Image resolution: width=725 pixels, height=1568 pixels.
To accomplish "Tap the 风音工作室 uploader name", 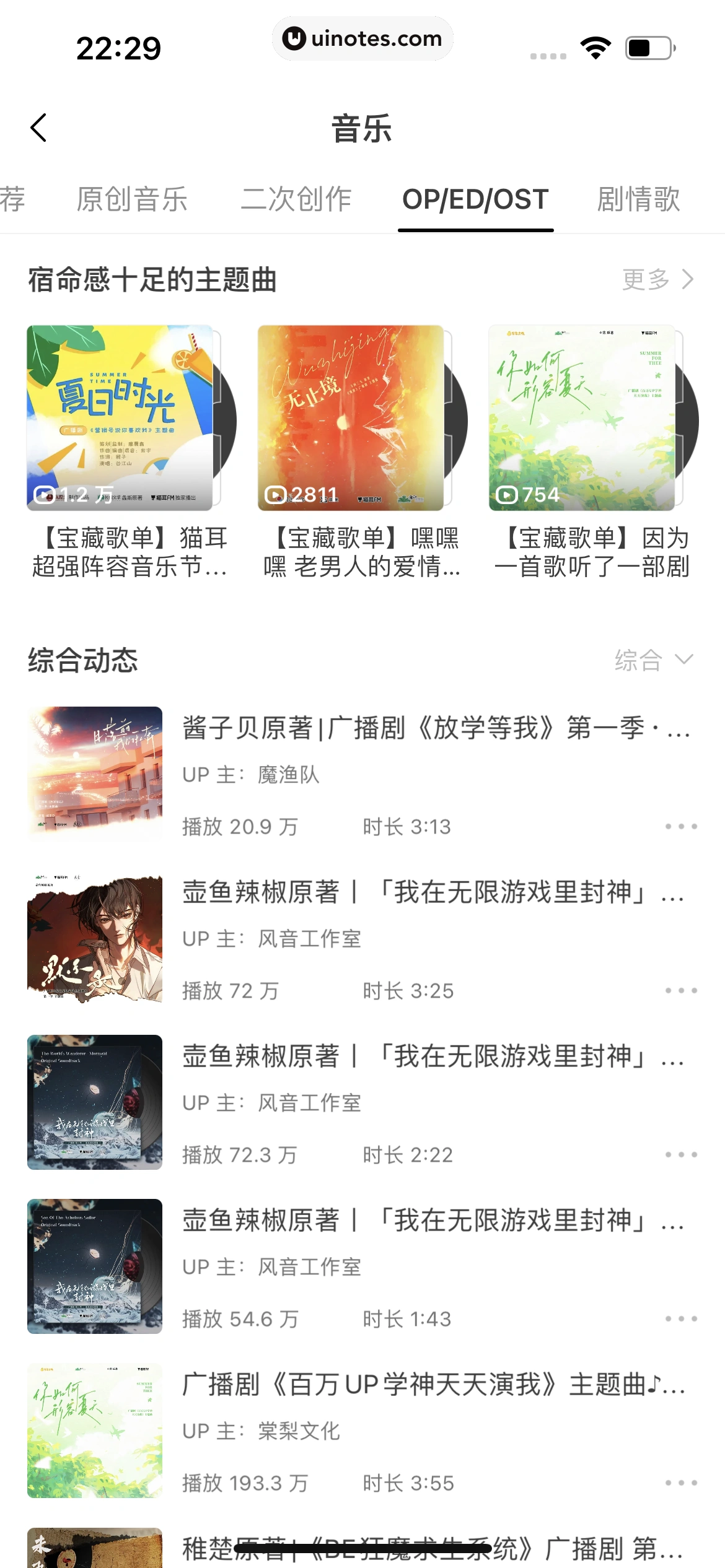I will click(x=310, y=938).
